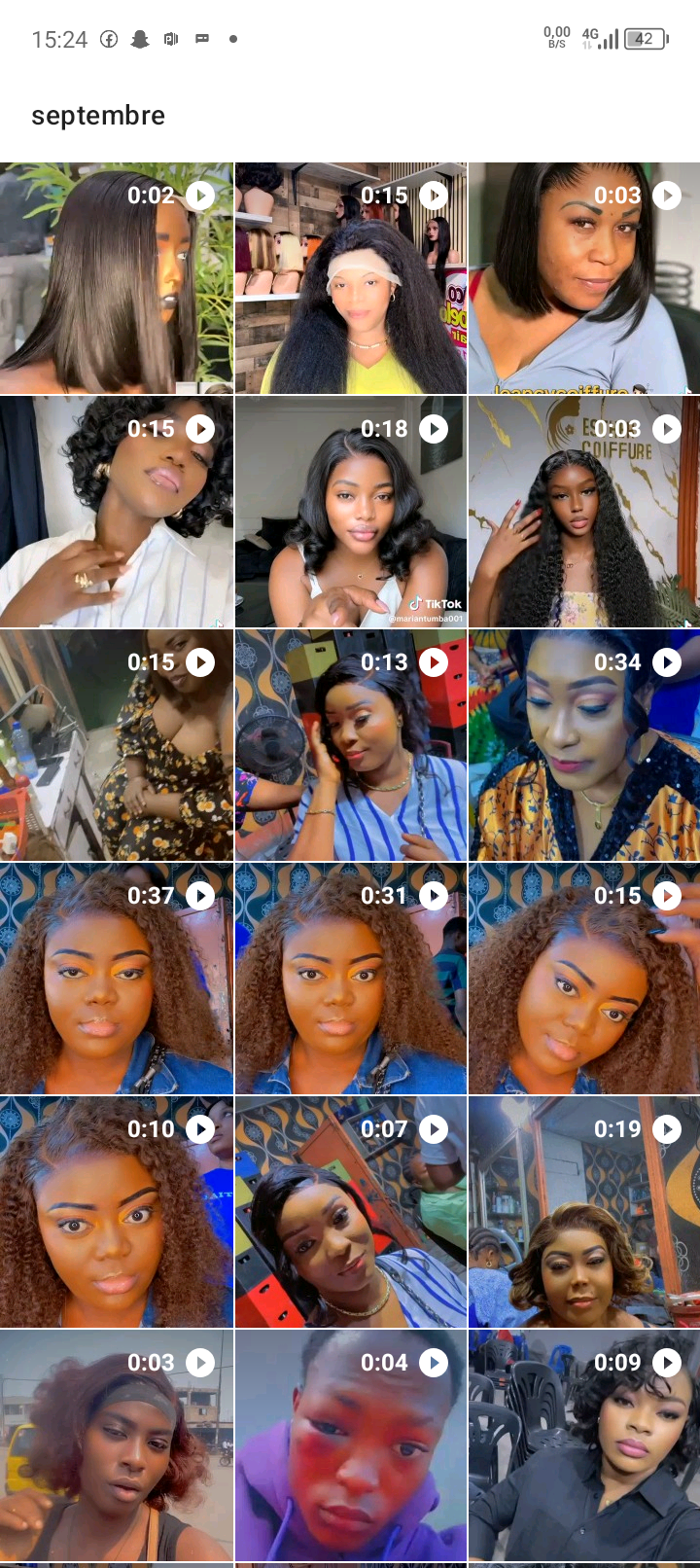This screenshot has height=1568, width=700.
Task: Open the 0:15 video with floral dress
Action: click(117, 745)
